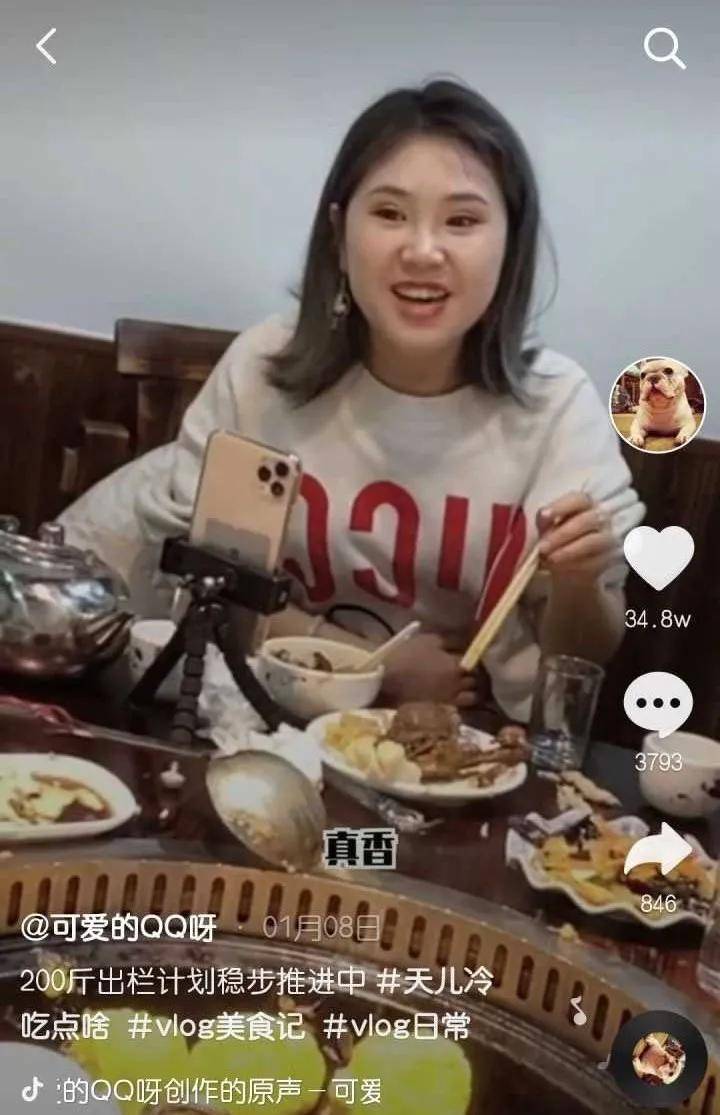The width and height of the screenshot is (720, 1115).
Task: Go back with the top-left arrow
Action: (x=46, y=46)
